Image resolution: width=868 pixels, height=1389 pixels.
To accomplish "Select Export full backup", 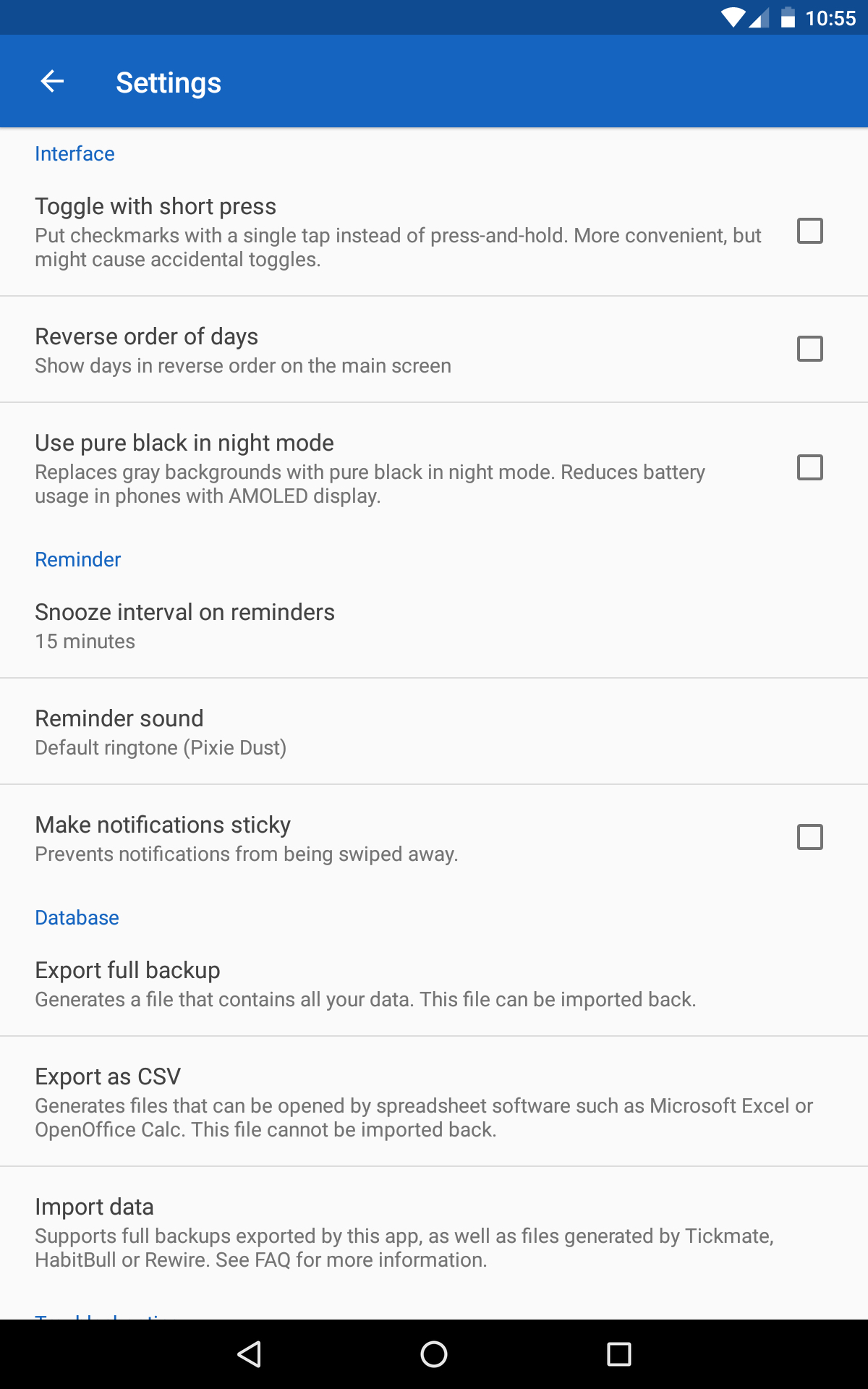I will (x=434, y=983).
